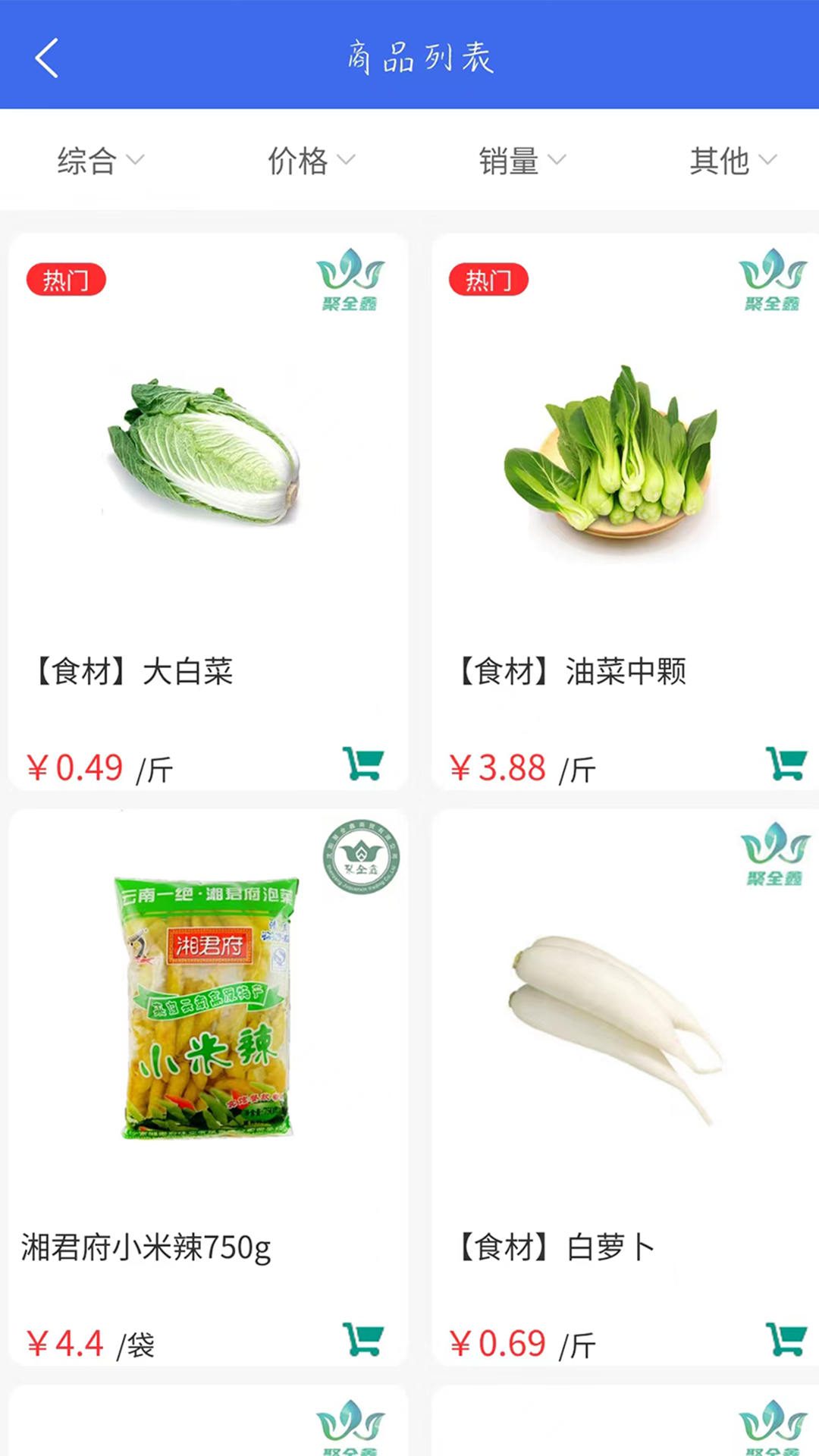819x1456 pixels.
Task: Open the 销量 dropdown arrow
Action: pos(521,160)
